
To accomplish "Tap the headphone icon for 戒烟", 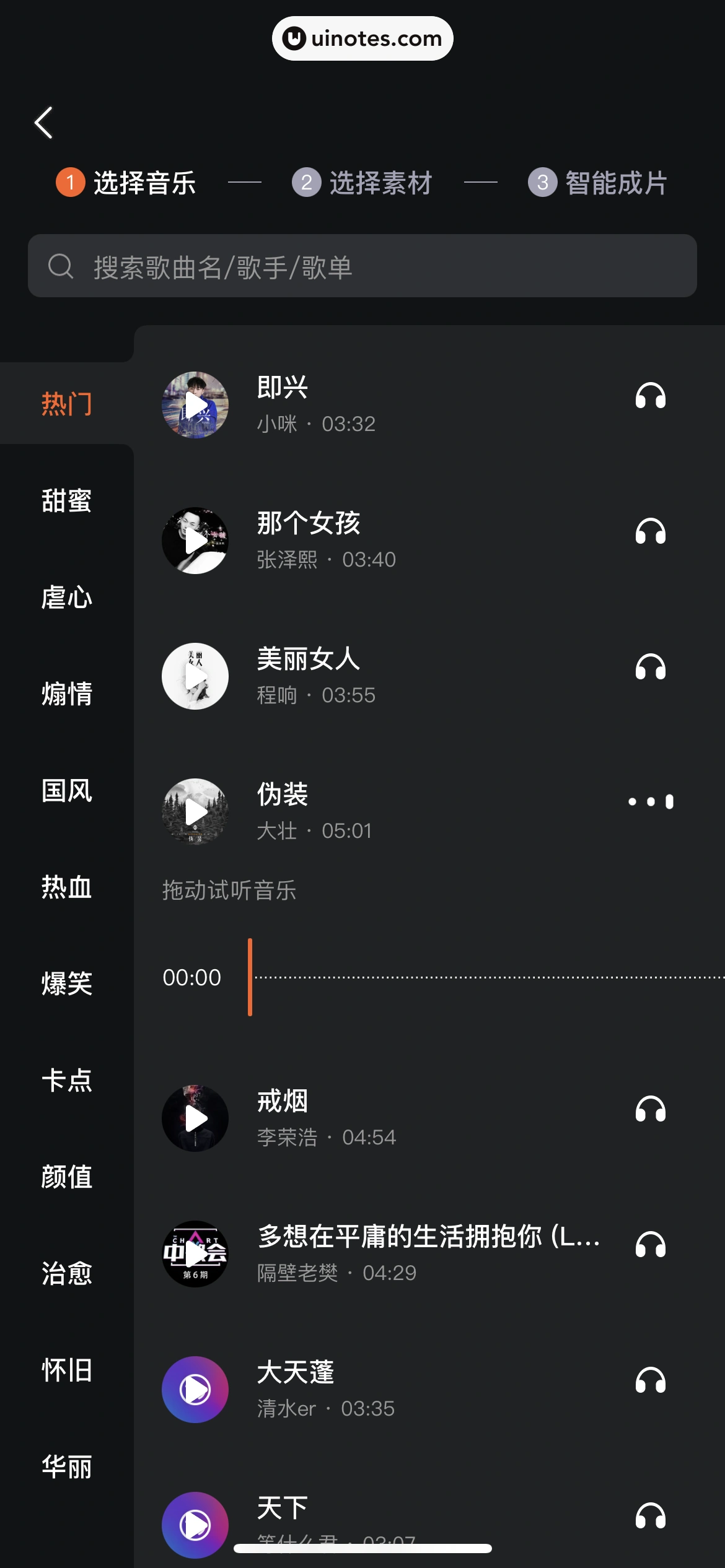I will pyautogui.click(x=650, y=1109).
